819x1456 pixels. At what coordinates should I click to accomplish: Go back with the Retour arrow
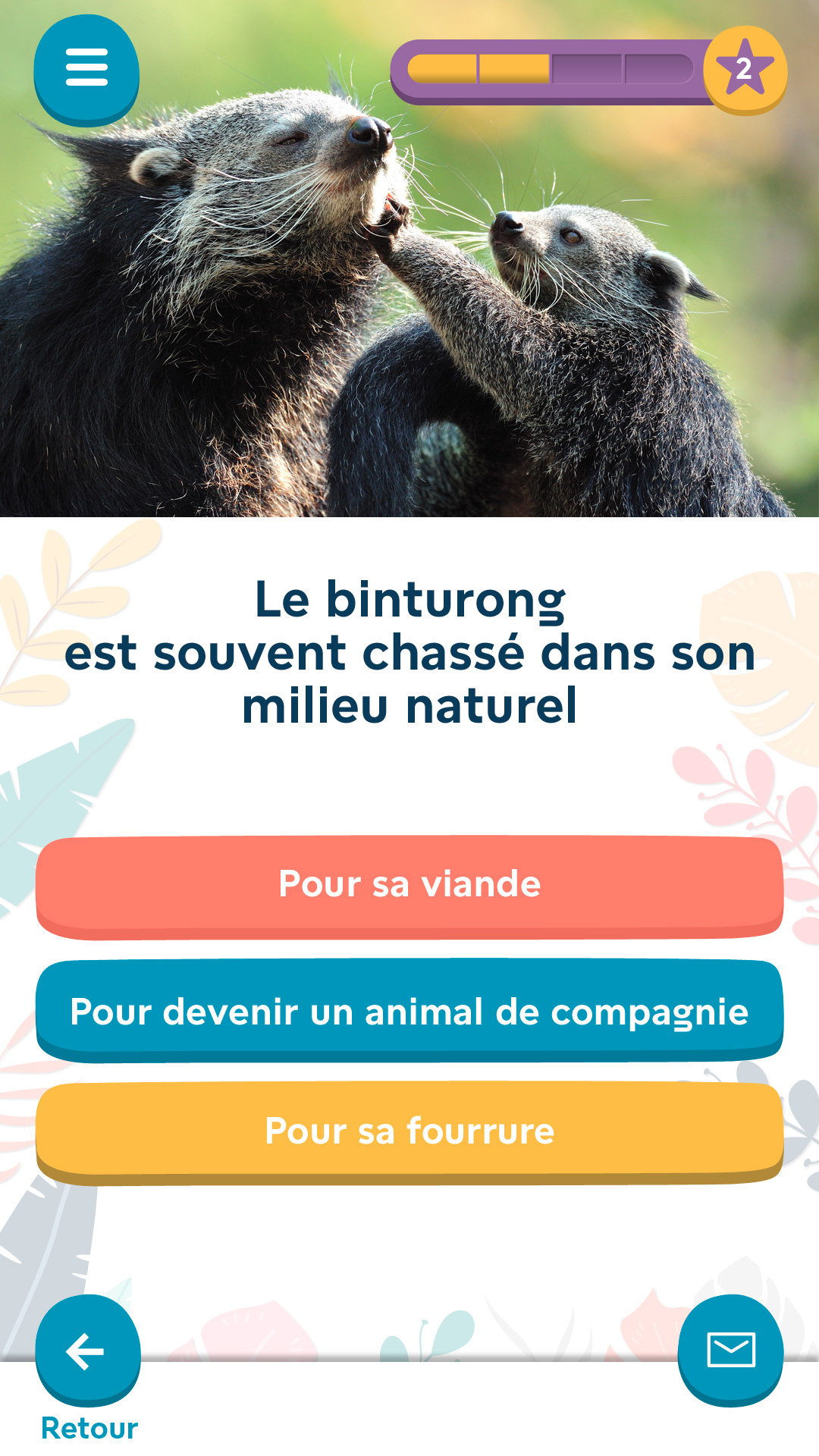(87, 1351)
